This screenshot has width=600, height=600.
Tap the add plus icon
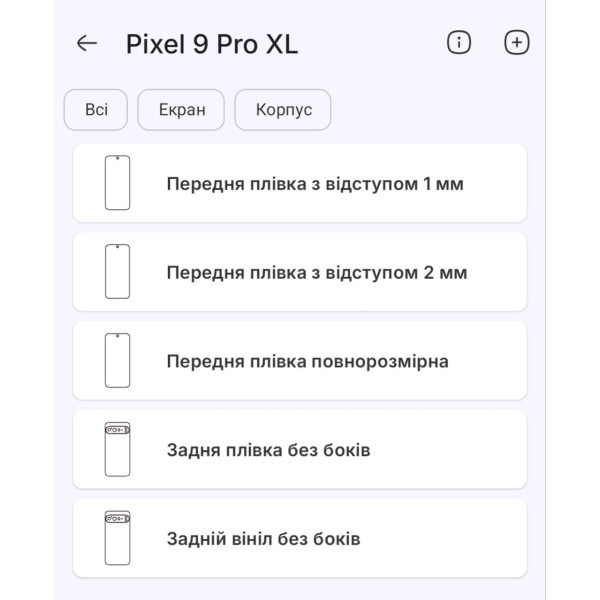tap(517, 43)
